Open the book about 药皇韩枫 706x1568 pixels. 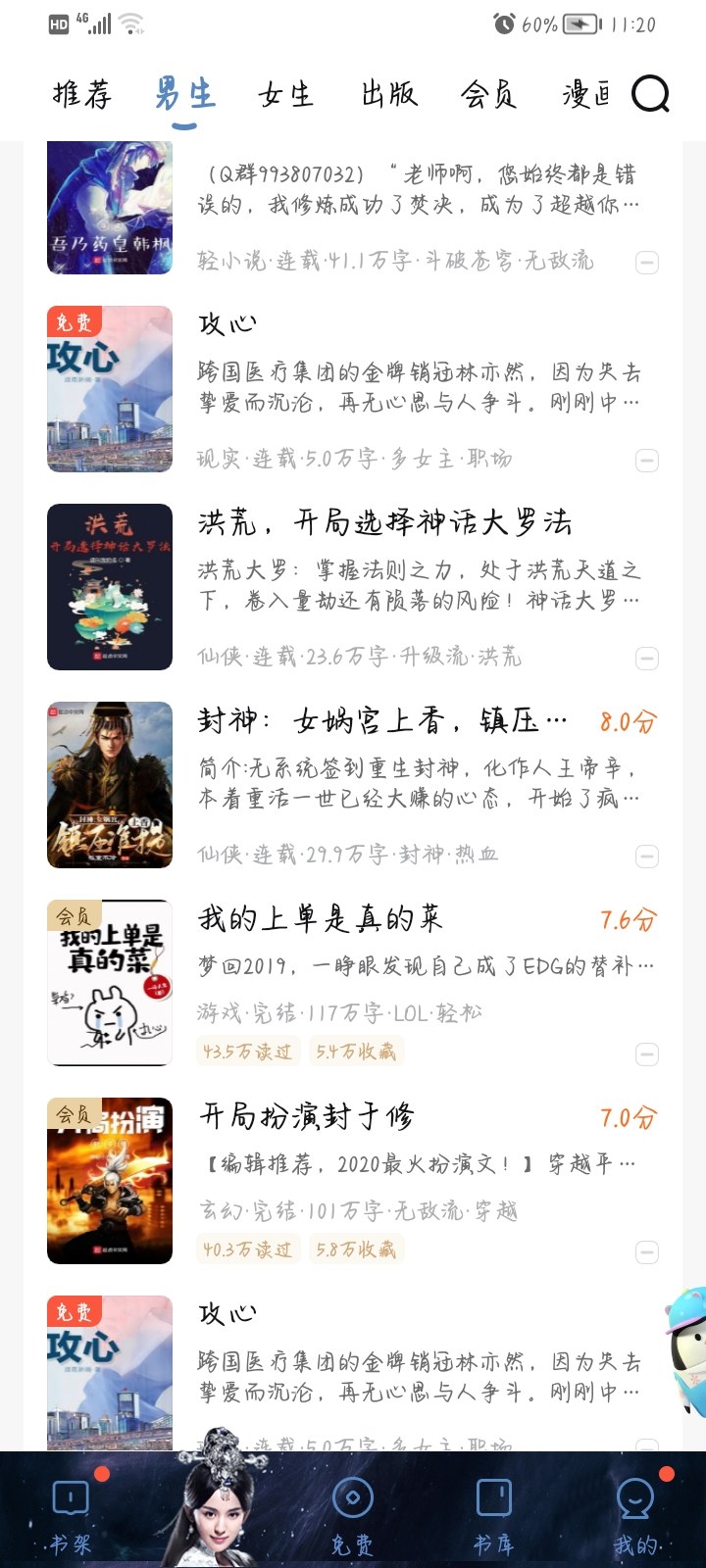click(x=110, y=206)
